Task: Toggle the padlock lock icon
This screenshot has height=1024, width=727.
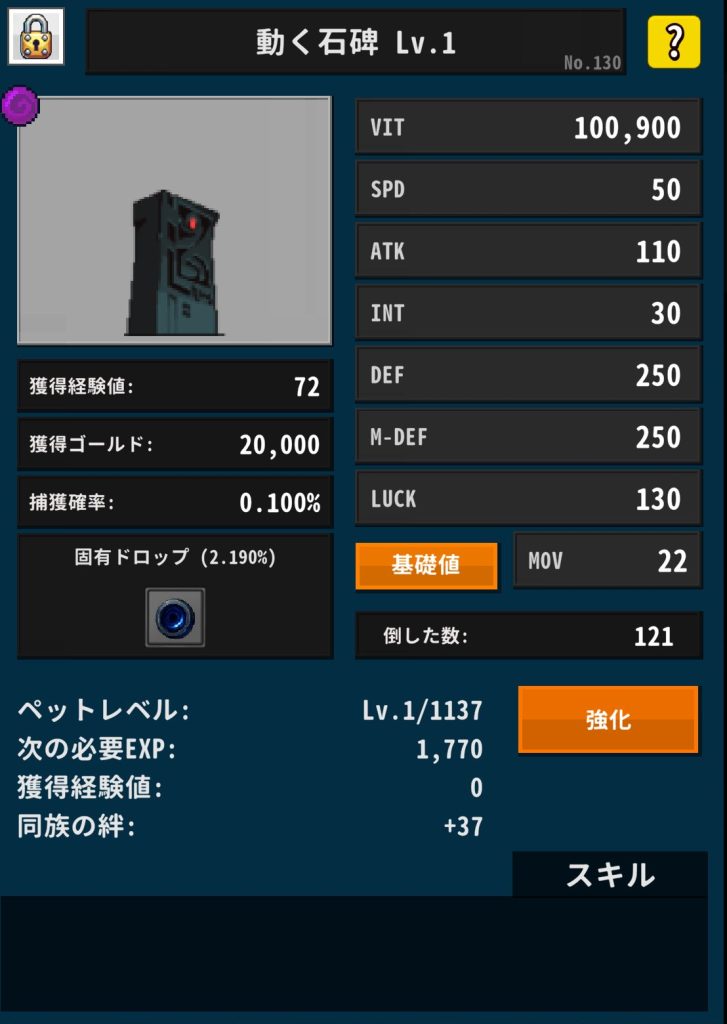Action: click(x=36, y=37)
